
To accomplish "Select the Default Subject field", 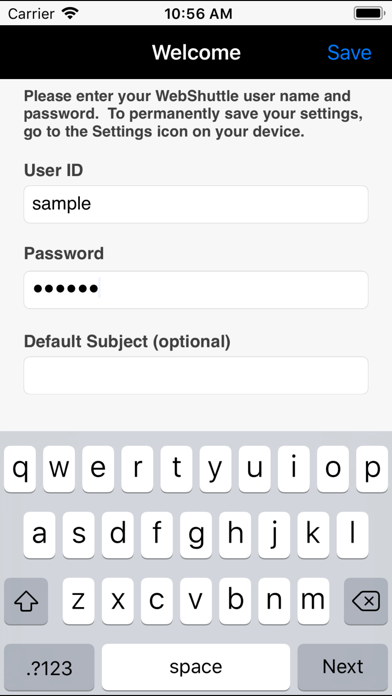I will click(x=196, y=375).
